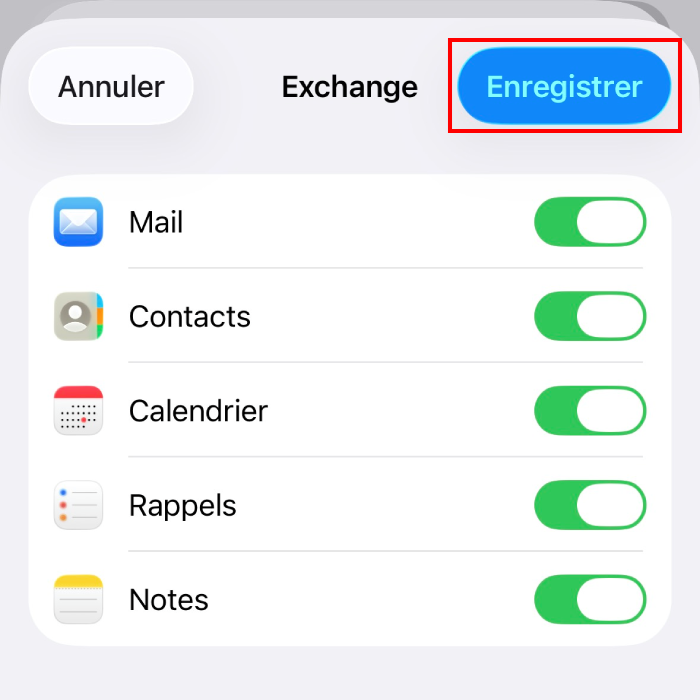The height and width of the screenshot is (700, 700).
Task: Disable Contacts syncing
Action: 590,316
